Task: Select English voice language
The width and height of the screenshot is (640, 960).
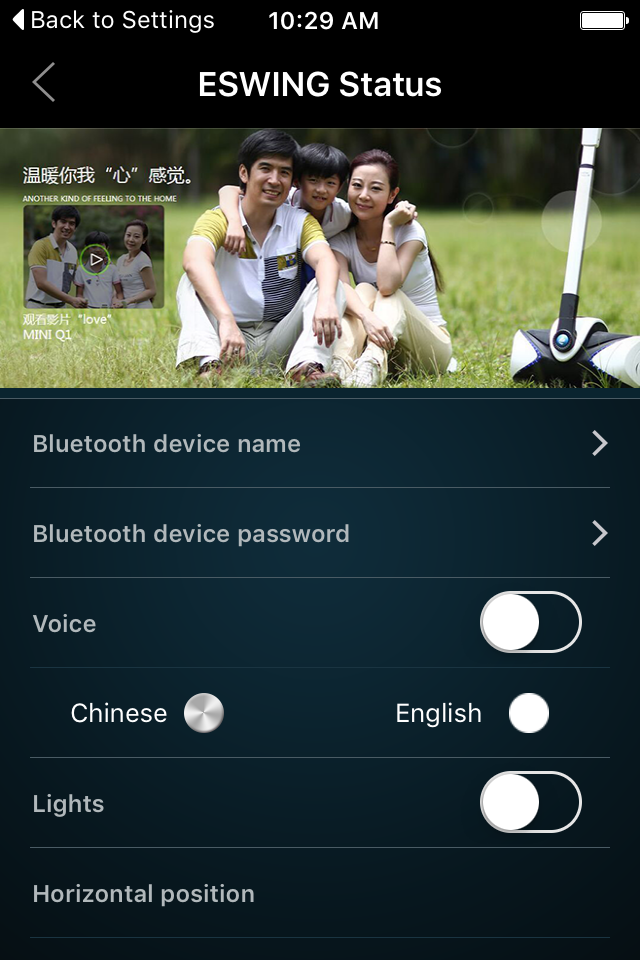Action: pyautogui.click(x=528, y=713)
